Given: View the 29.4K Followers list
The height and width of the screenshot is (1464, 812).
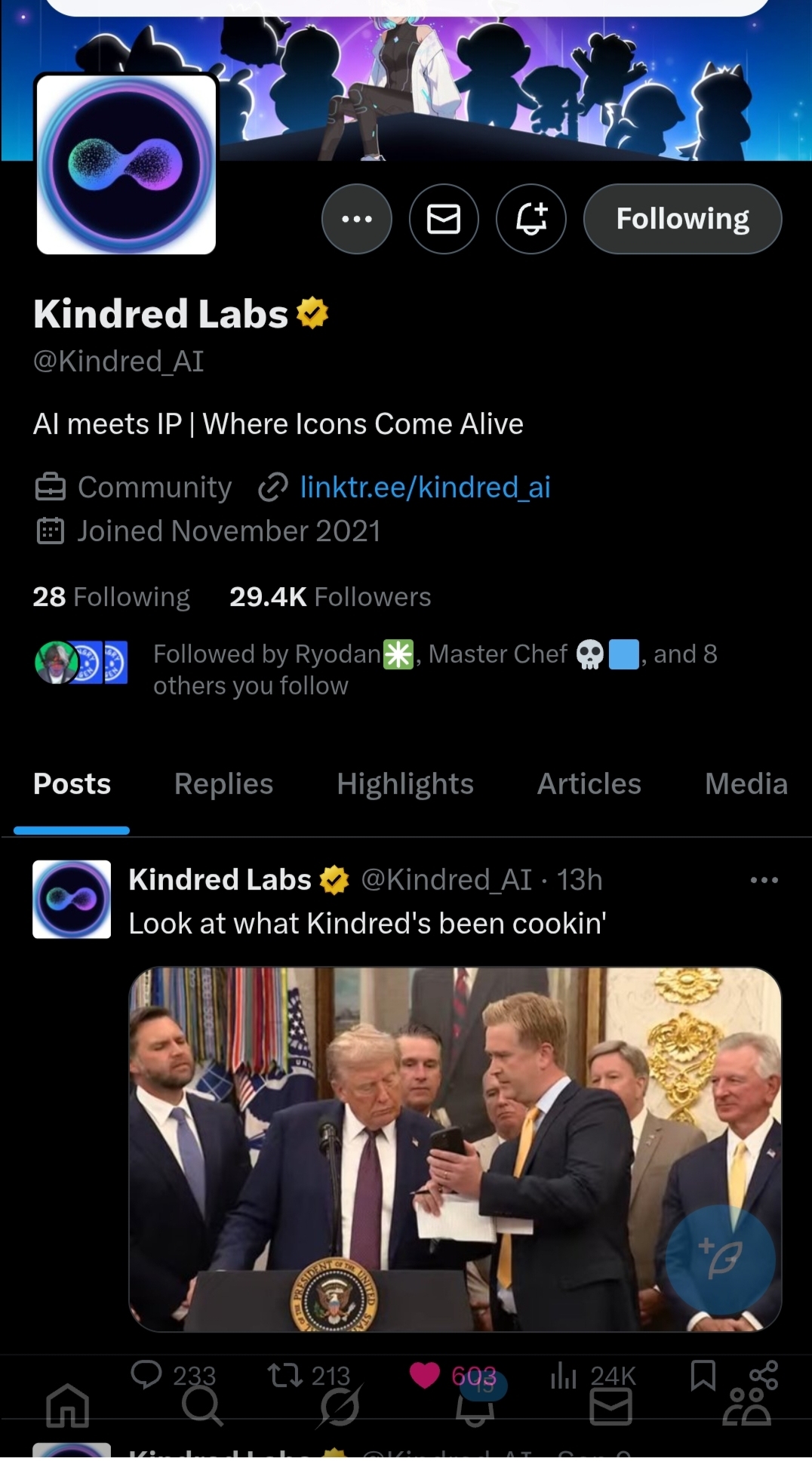Looking at the screenshot, I should pos(330,597).
